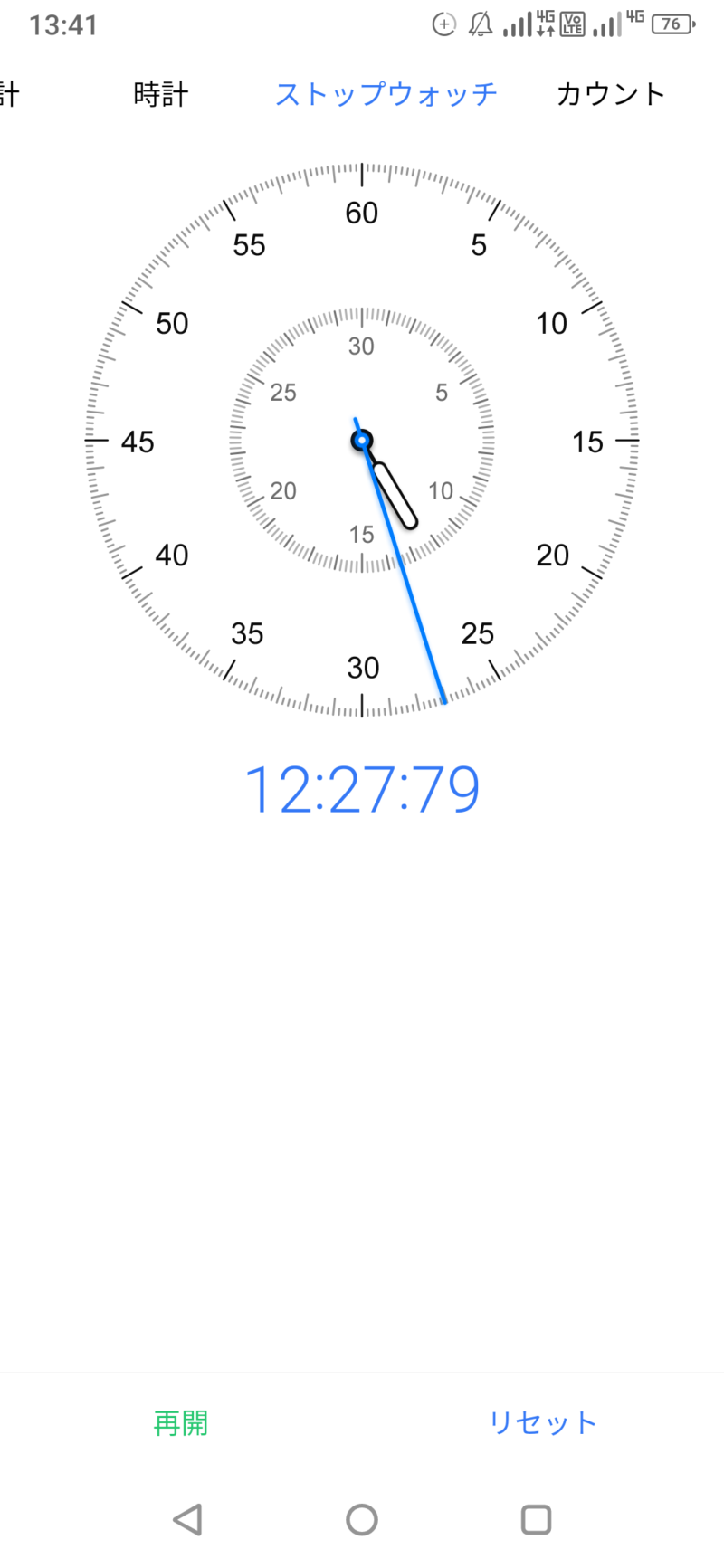Open the カウント tab
This screenshot has width=724, height=1568.
611,94
